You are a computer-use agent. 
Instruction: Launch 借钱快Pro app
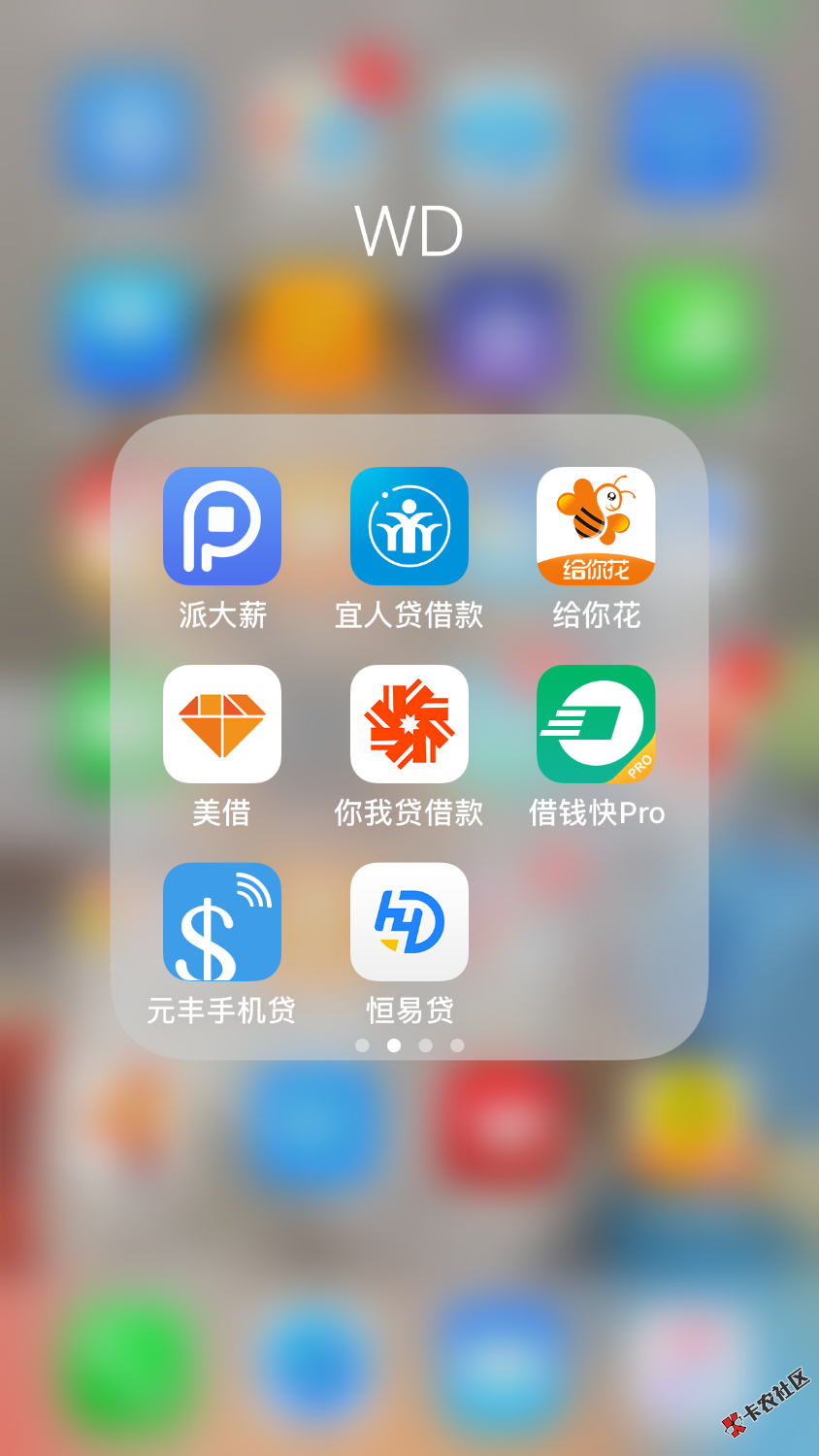coord(596,724)
